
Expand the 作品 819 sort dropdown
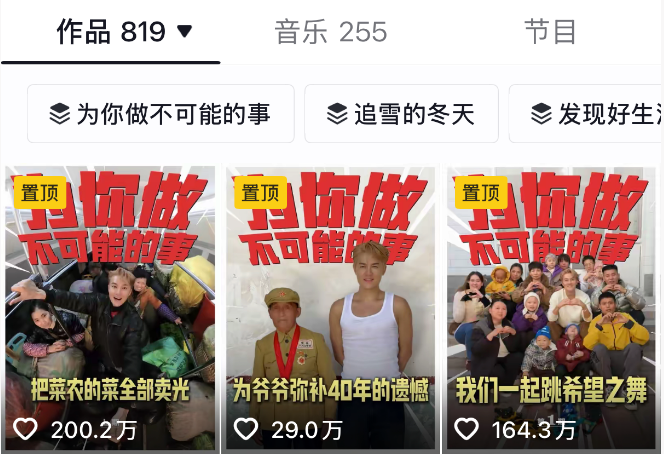coord(183,32)
